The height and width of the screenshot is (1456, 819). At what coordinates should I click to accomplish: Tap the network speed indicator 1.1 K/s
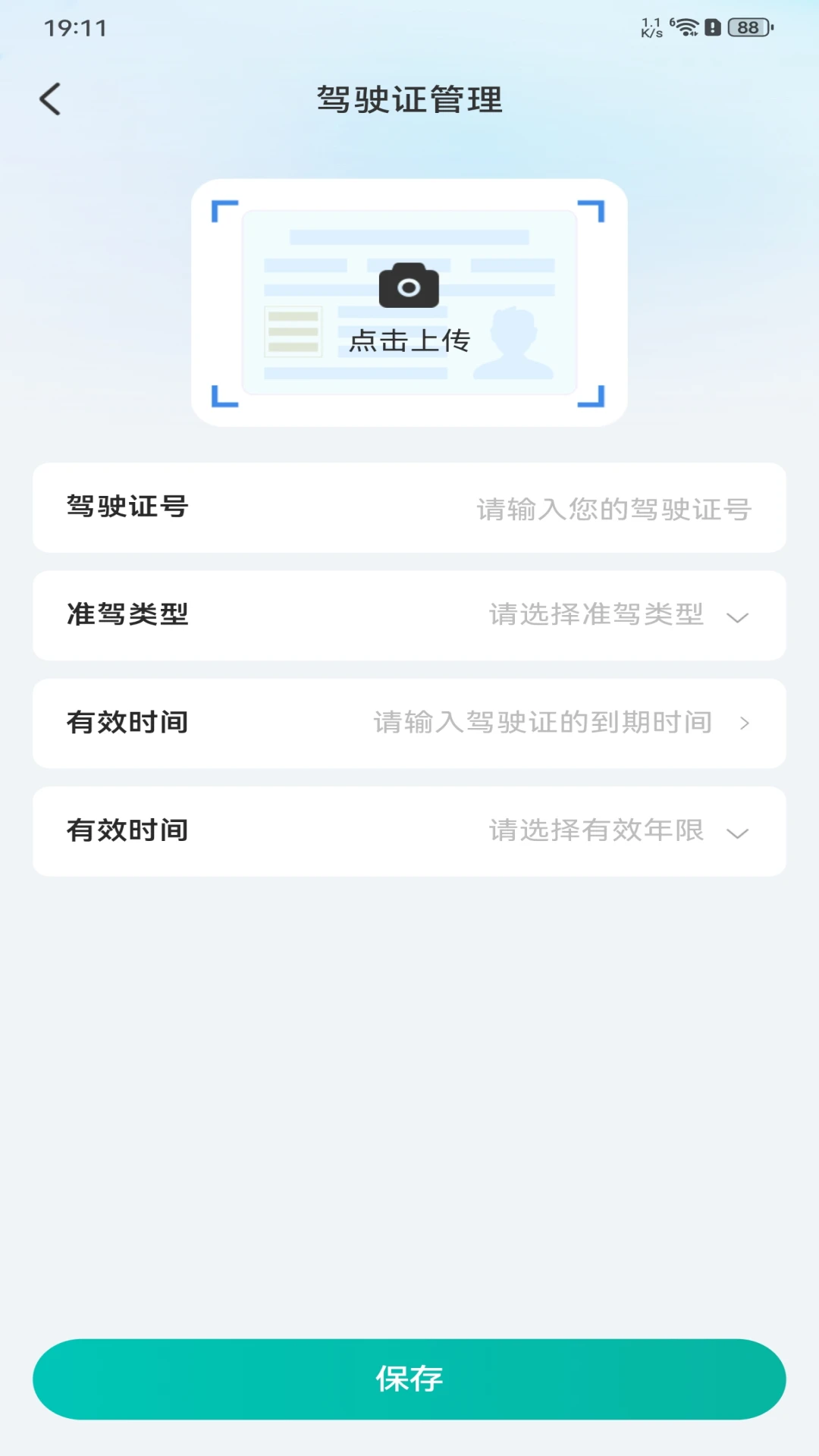point(649,26)
